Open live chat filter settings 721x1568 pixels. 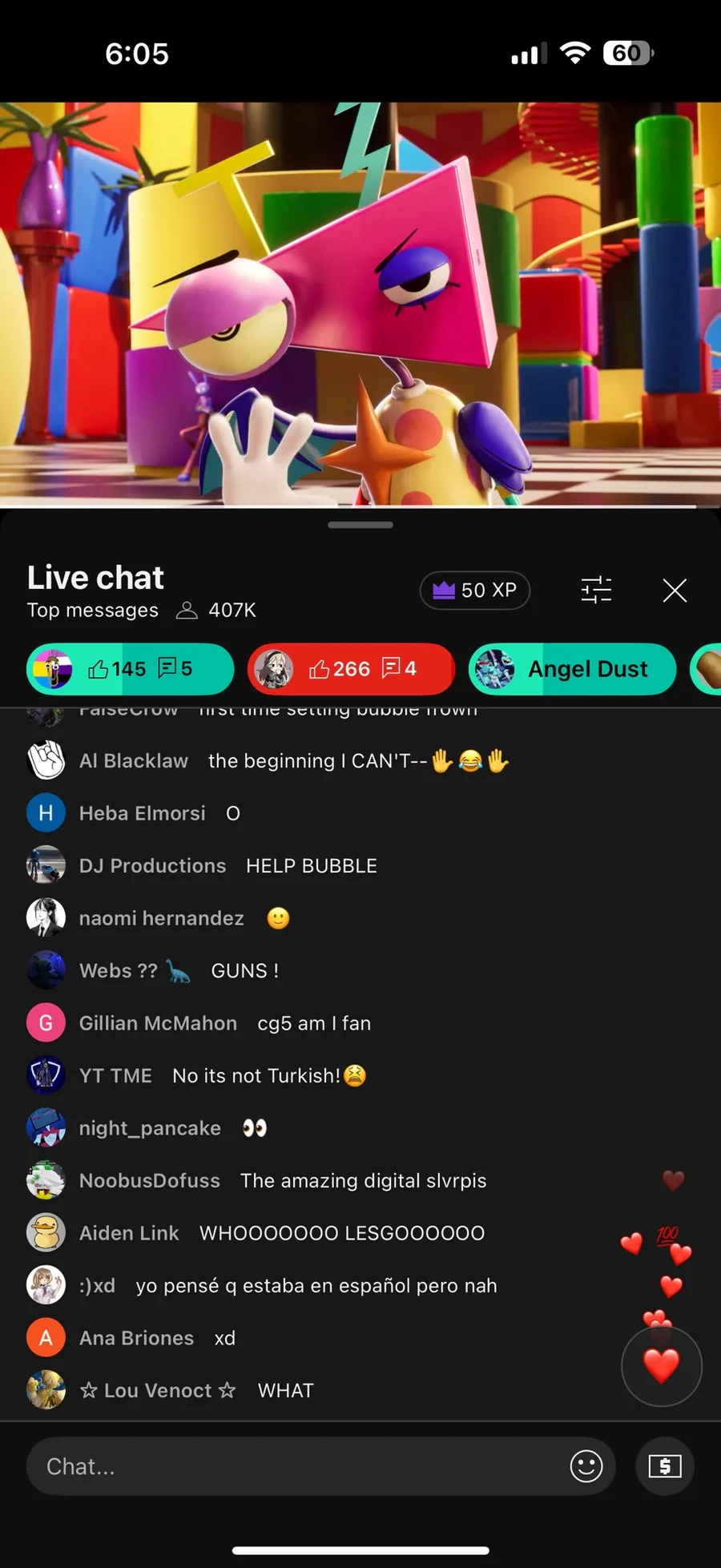coord(596,591)
